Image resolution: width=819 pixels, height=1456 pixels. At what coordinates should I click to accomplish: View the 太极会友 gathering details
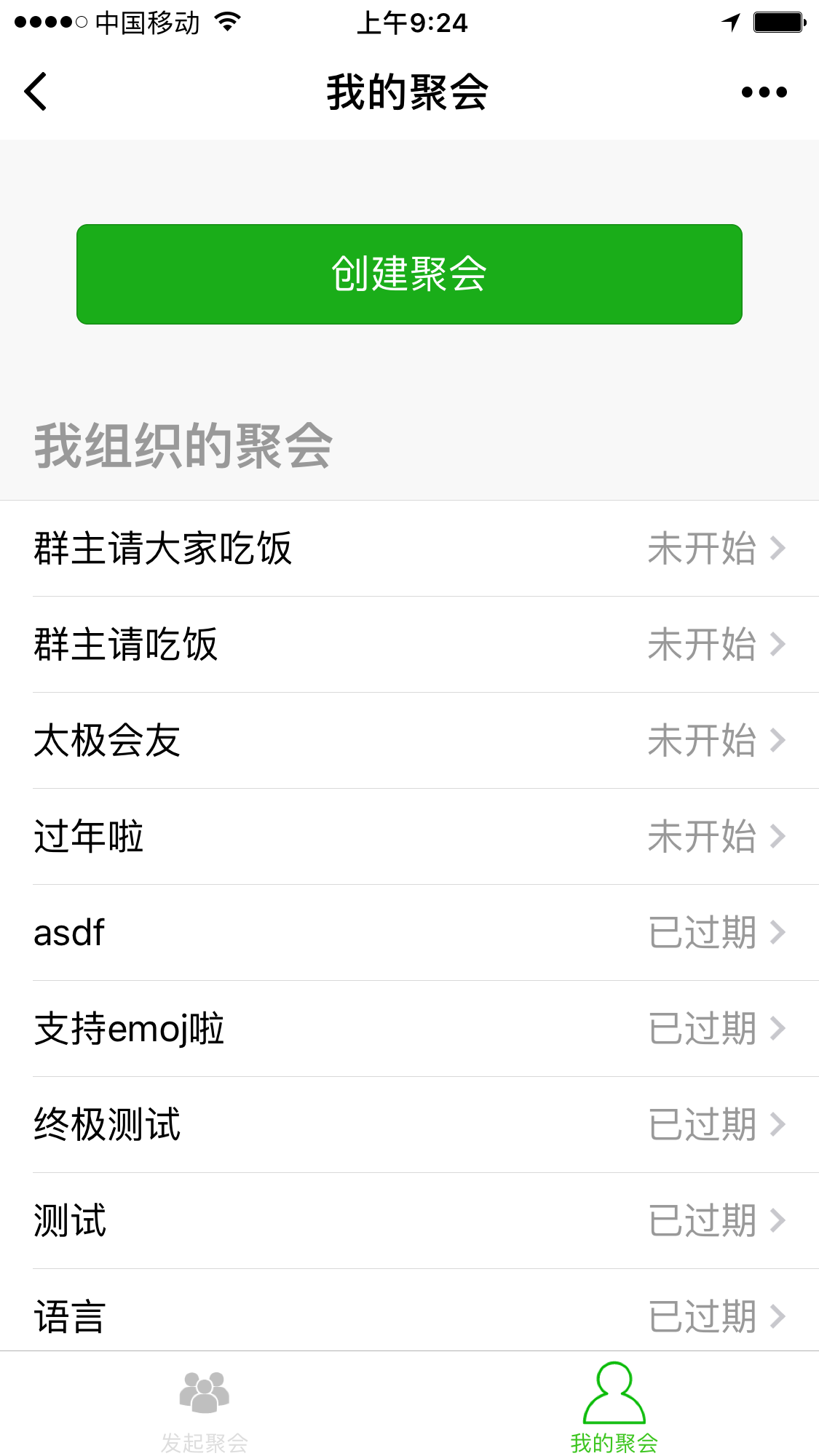(409, 741)
